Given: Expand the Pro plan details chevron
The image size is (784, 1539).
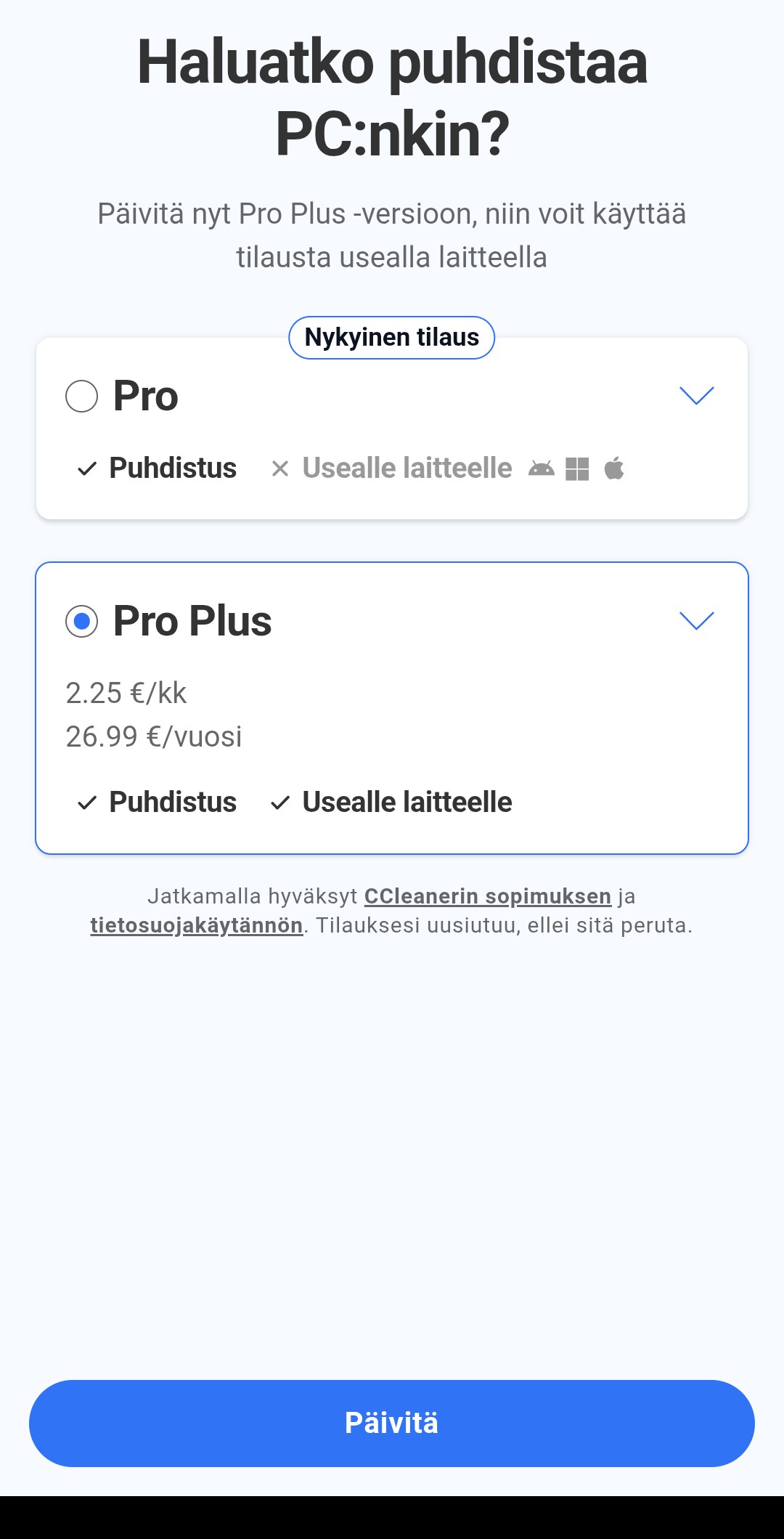Looking at the screenshot, I should [x=696, y=396].
